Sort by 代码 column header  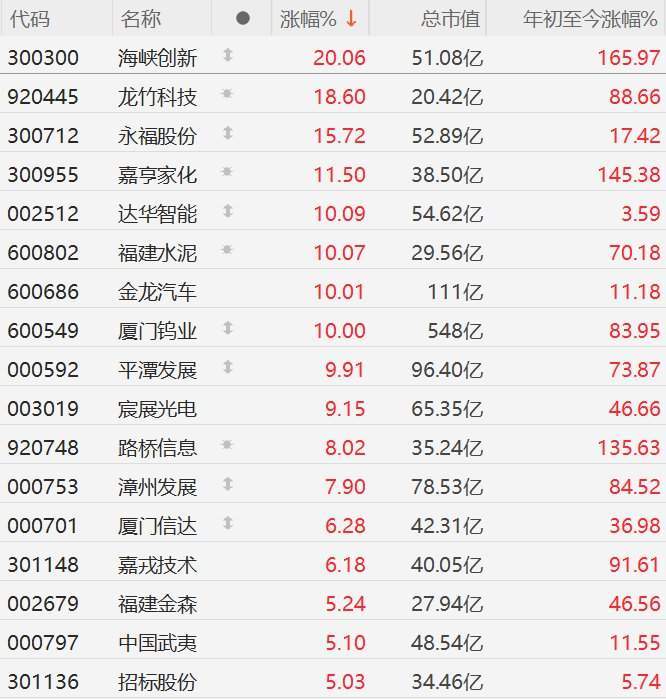[28, 18]
